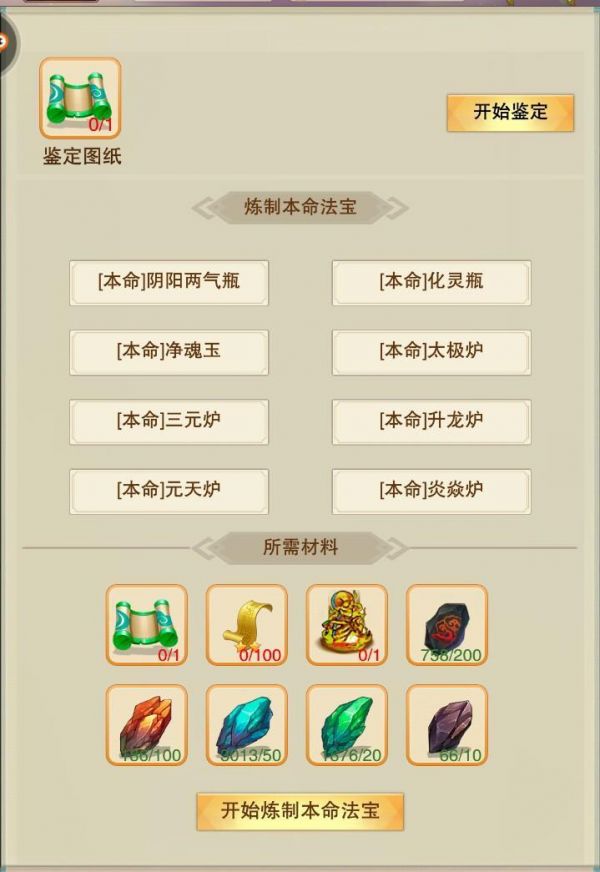
Task: Select [本命]三元炉
Action: click(x=169, y=421)
